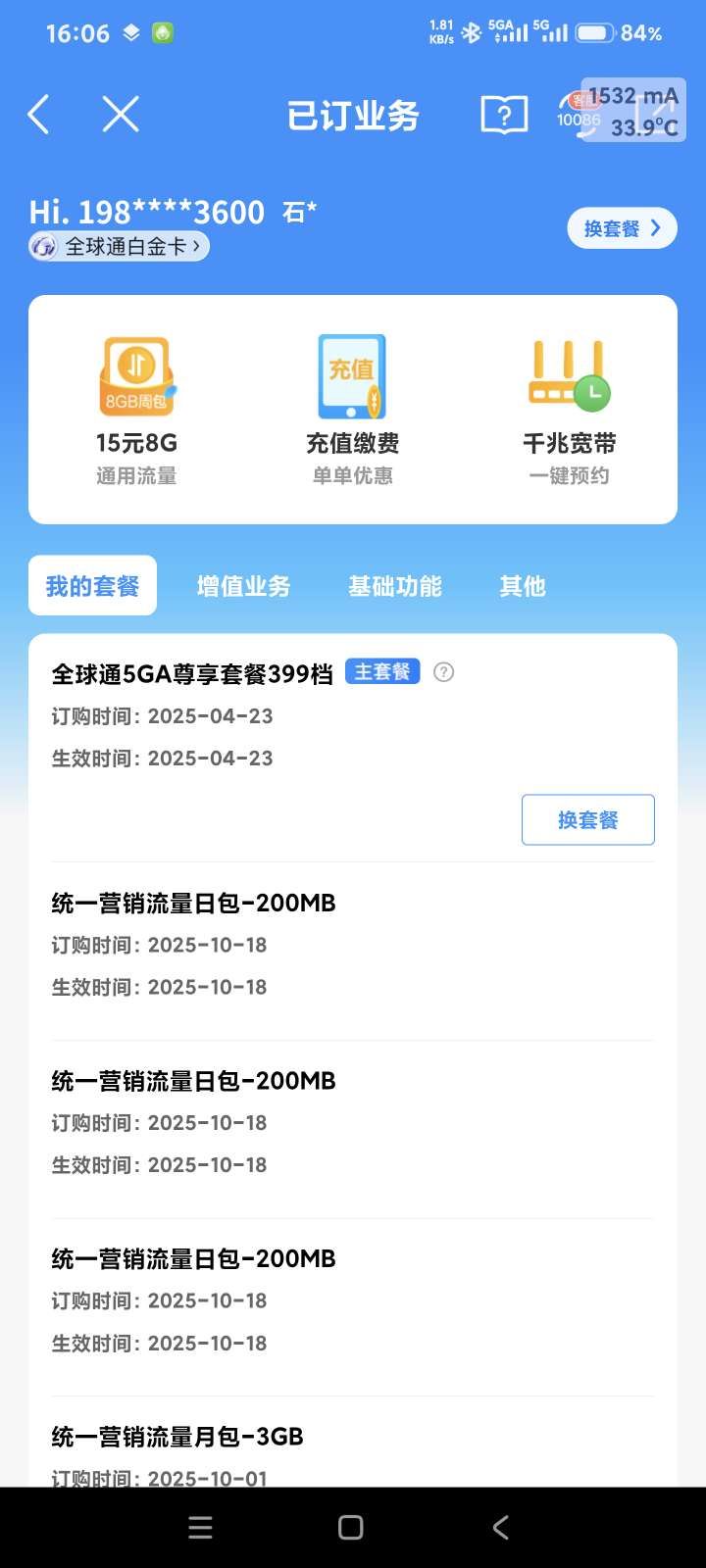Switch to the 增值业务 tab
The height and width of the screenshot is (1568, 706).
pyautogui.click(x=243, y=586)
